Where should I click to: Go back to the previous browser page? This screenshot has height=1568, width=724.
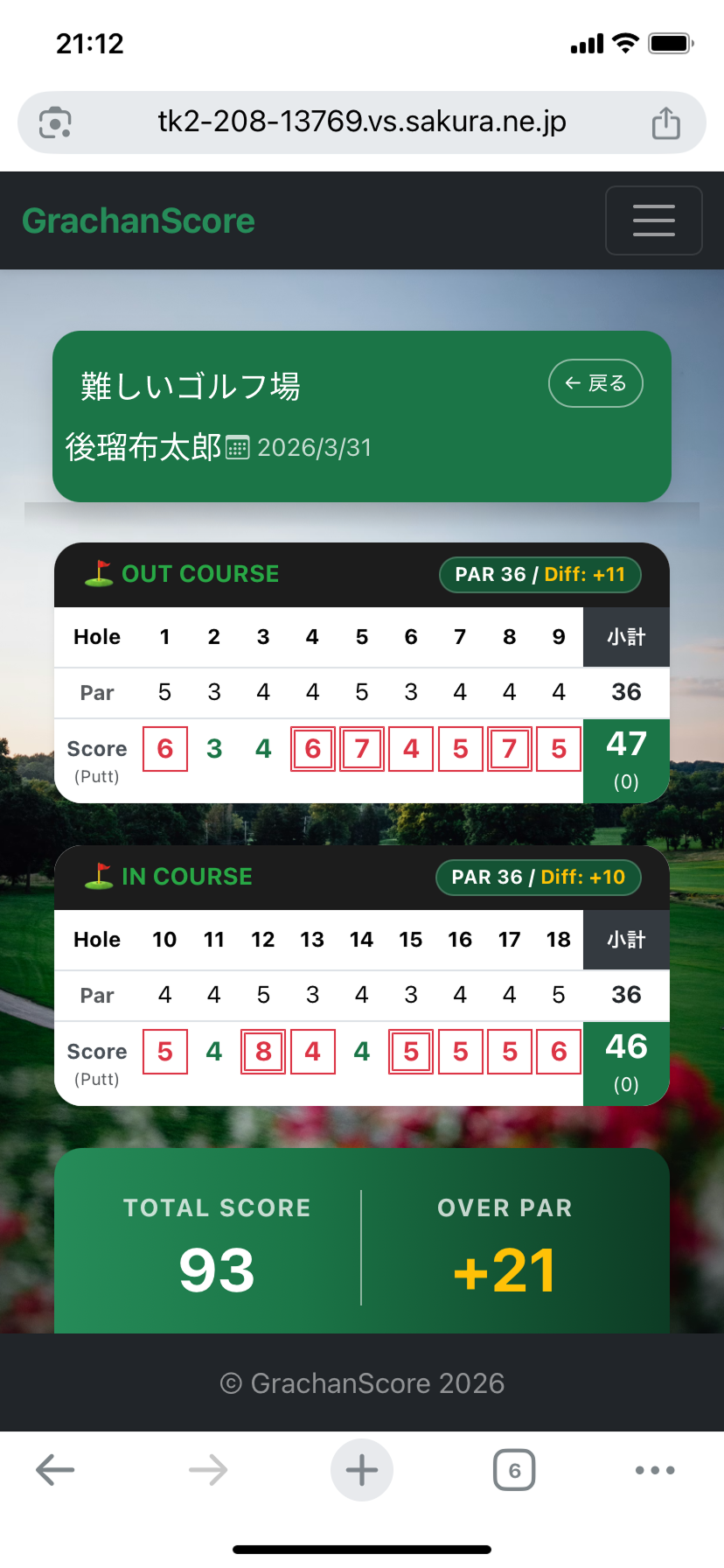[55, 1470]
